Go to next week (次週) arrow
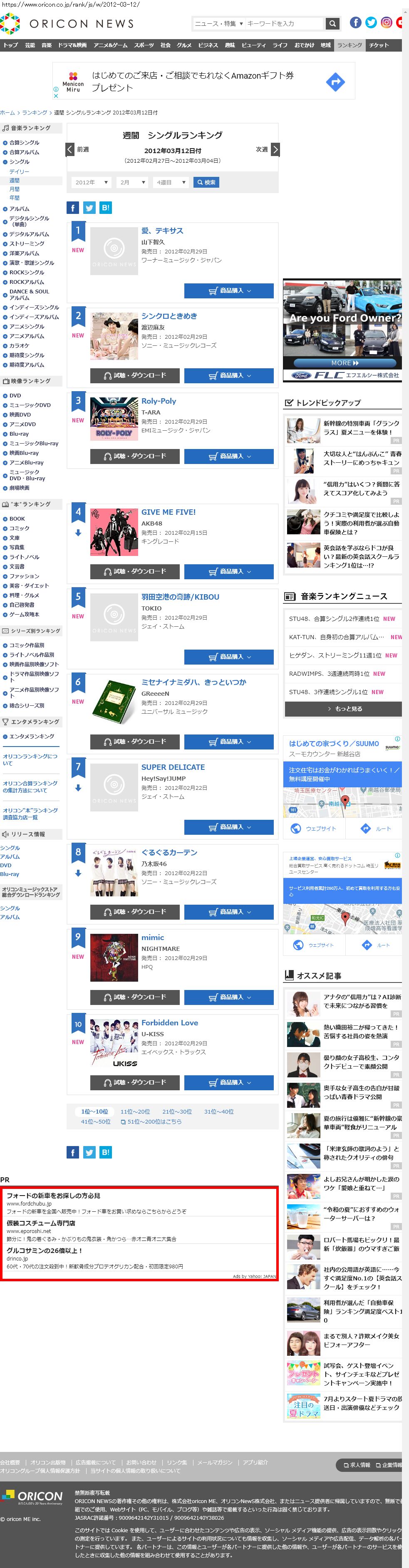 pos(275,149)
